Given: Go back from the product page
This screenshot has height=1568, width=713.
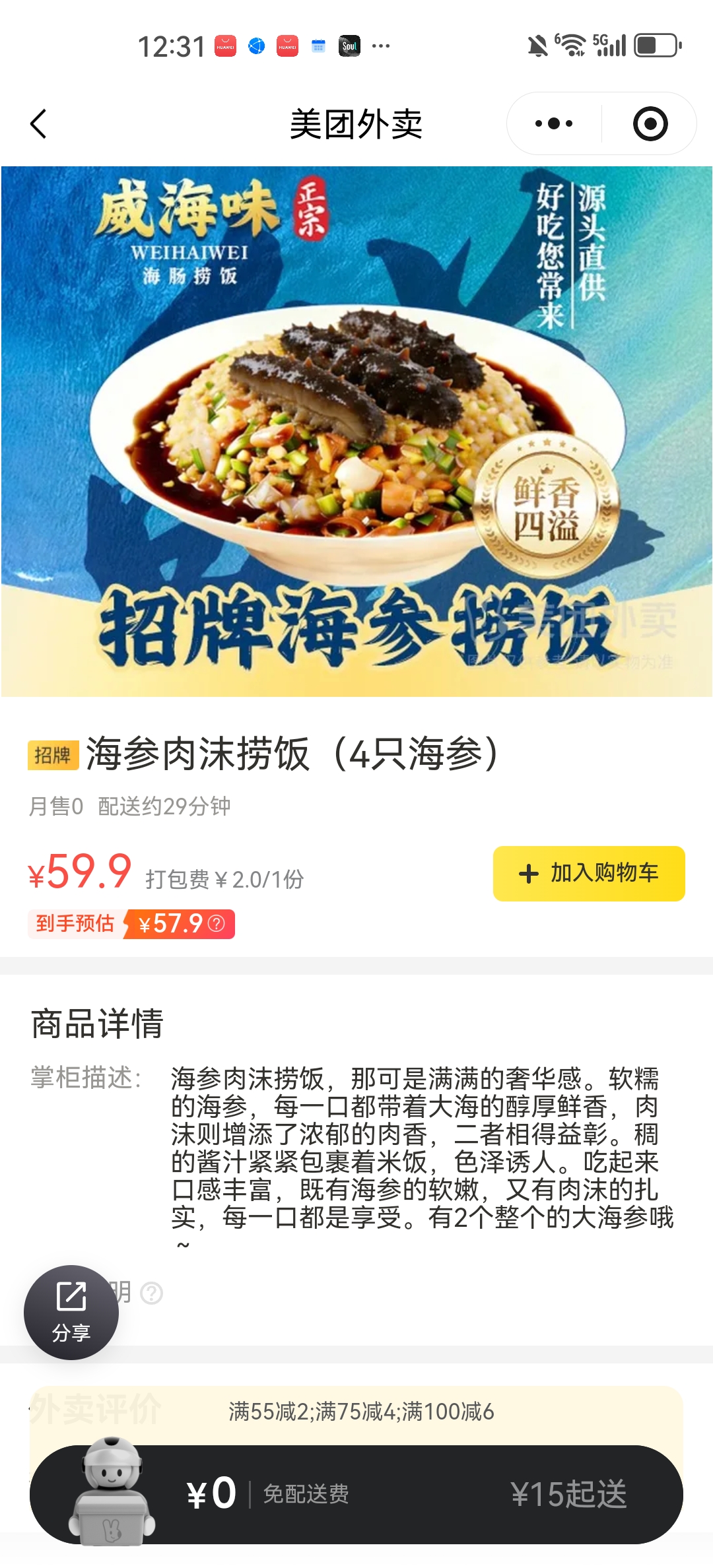Looking at the screenshot, I should (39, 124).
